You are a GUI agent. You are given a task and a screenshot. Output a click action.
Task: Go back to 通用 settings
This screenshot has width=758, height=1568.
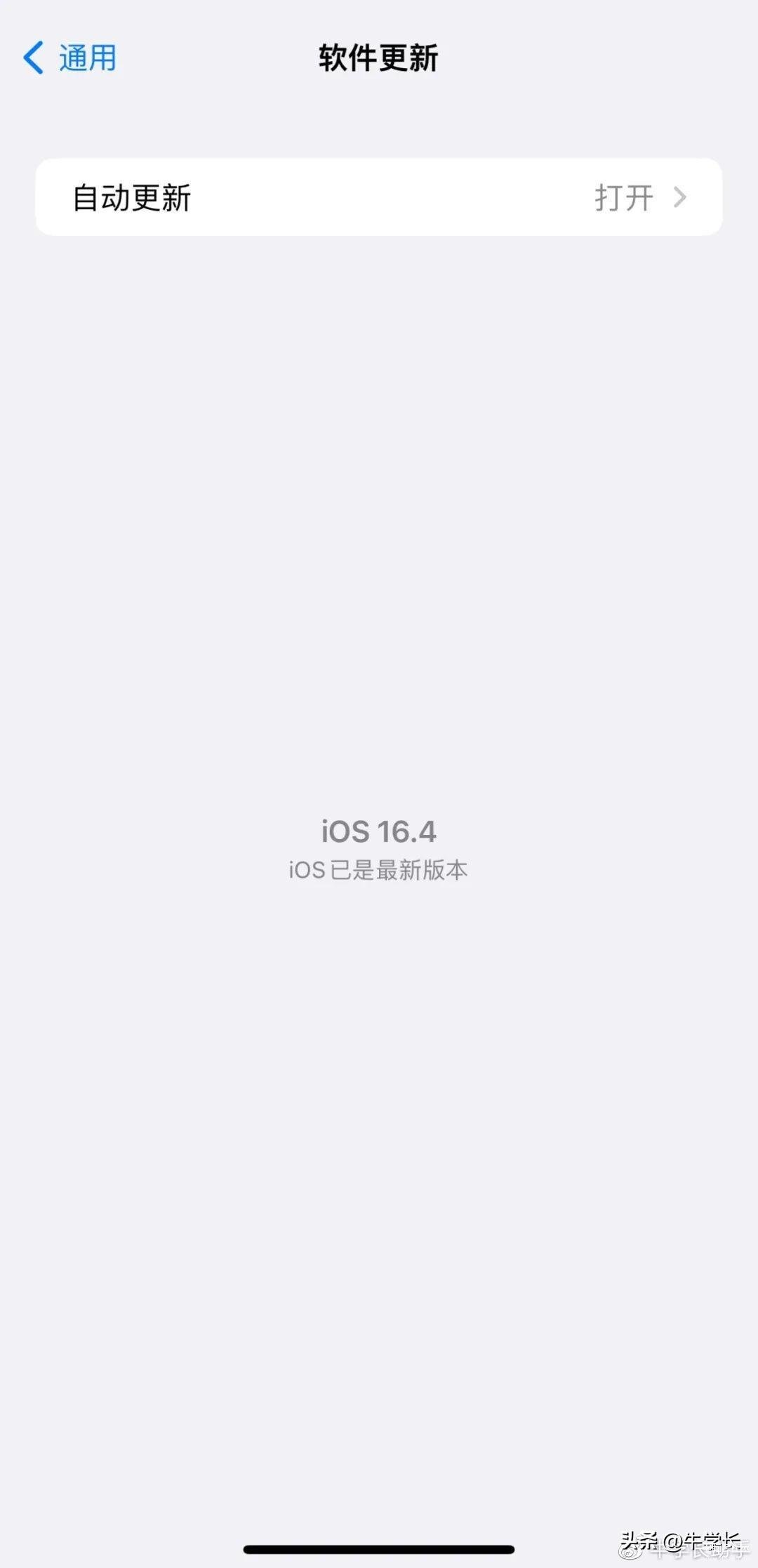coord(69,58)
